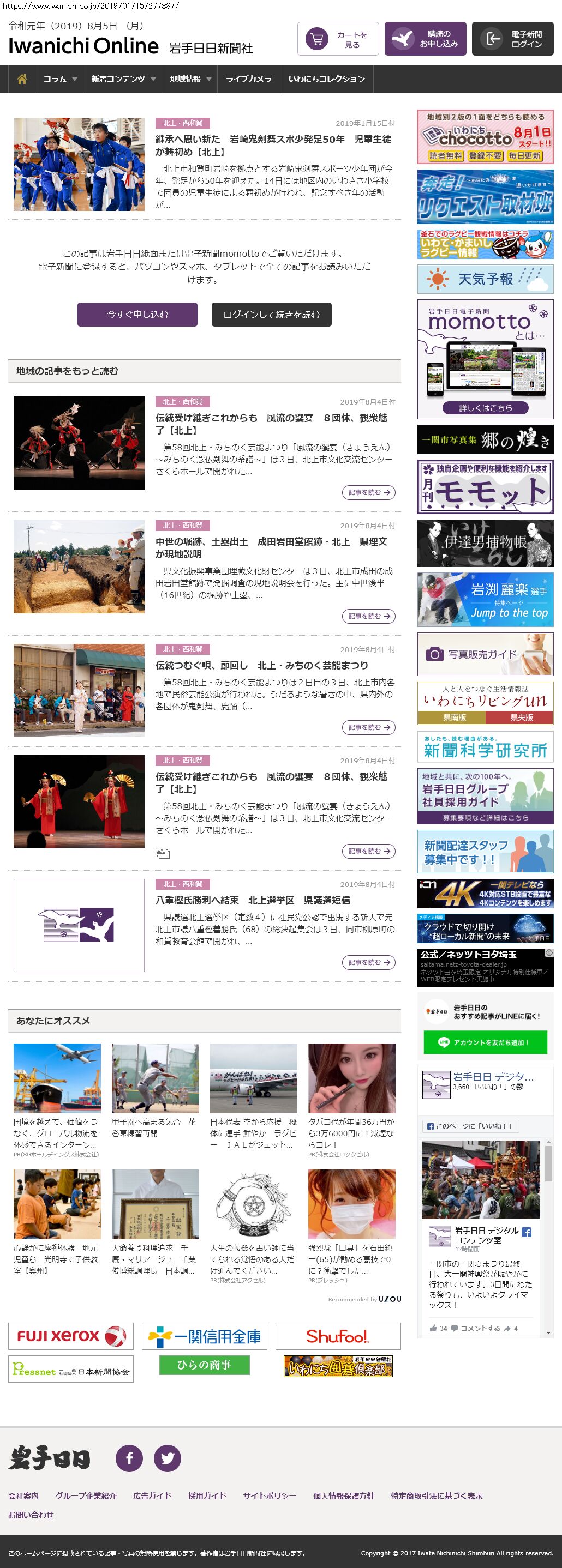
Task: Read the 中世の堀跡 article via 記事を読む
Action: [368, 616]
